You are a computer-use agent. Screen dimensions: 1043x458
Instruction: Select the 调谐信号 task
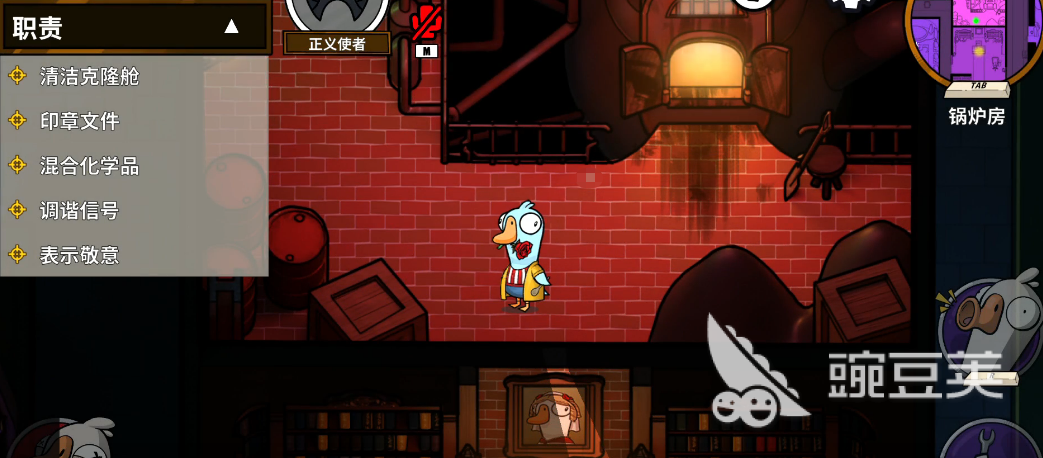coord(79,210)
